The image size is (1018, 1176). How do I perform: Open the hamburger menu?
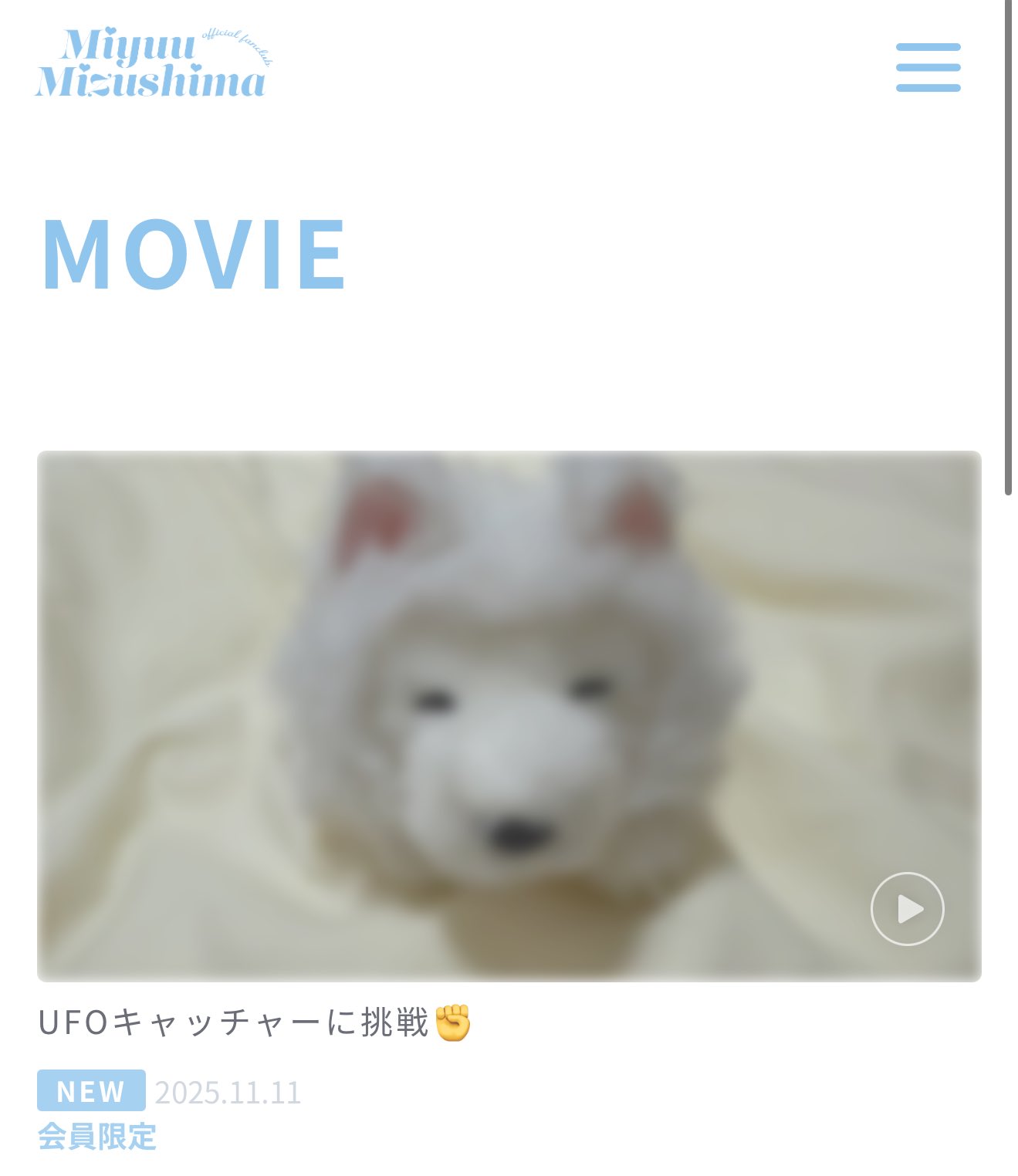[x=928, y=68]
